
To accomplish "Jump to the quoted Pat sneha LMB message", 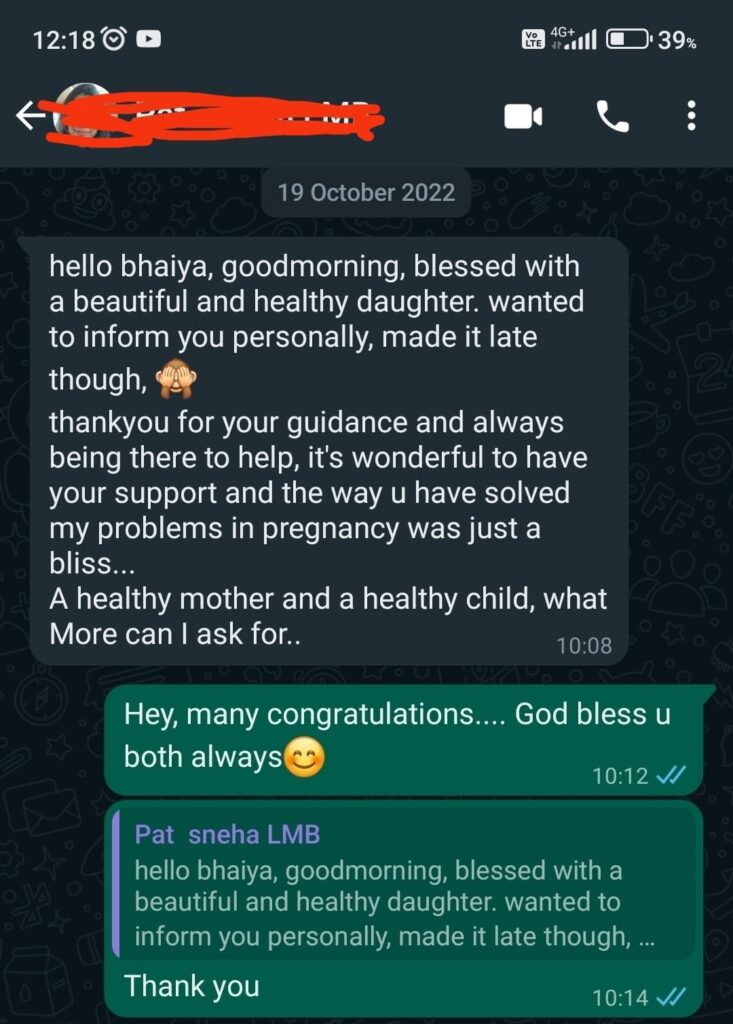I will coord(402,886).
